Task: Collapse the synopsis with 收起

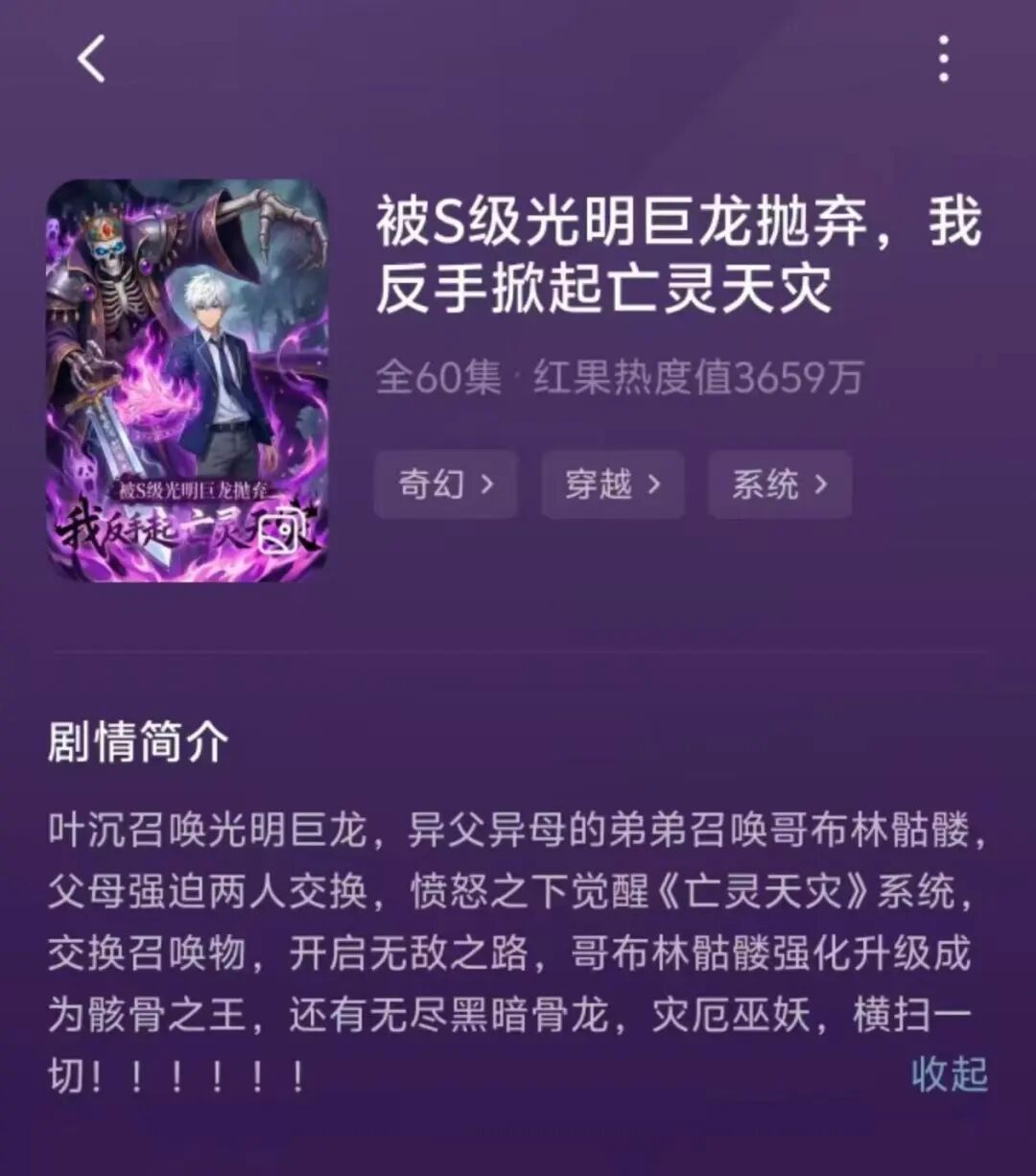Action: click(x=949, y=1074)
